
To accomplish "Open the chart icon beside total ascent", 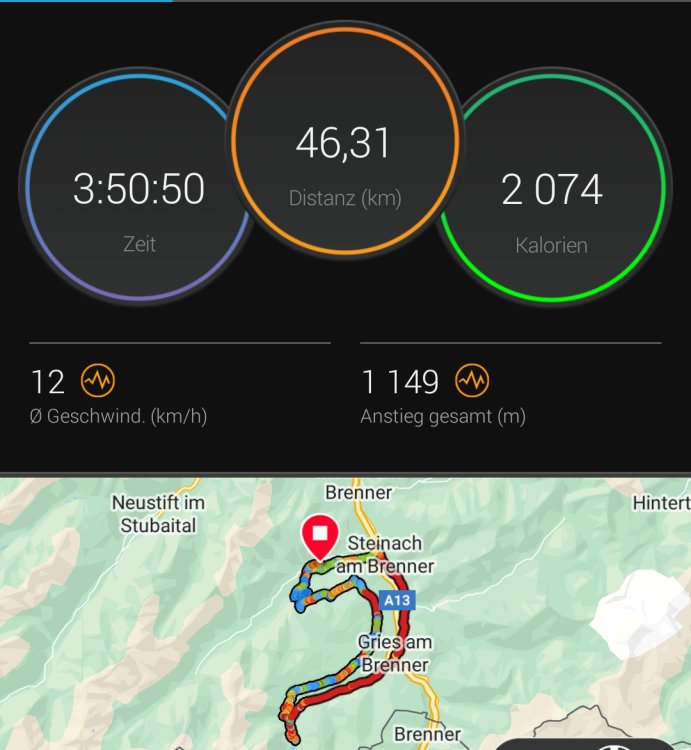I will click(472, 381).
